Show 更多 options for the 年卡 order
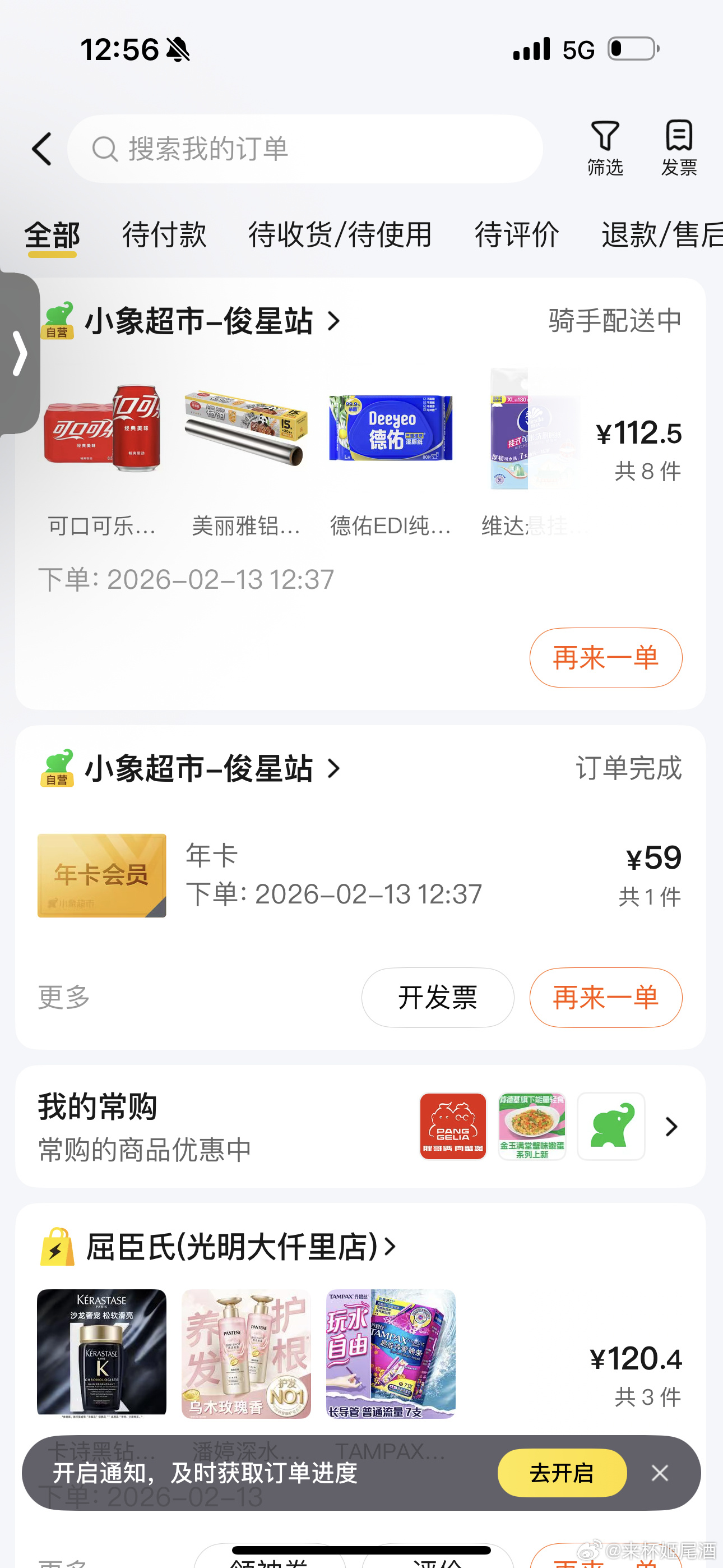The height and width of the screenshot is (1568, 723). tap(64, 997)
